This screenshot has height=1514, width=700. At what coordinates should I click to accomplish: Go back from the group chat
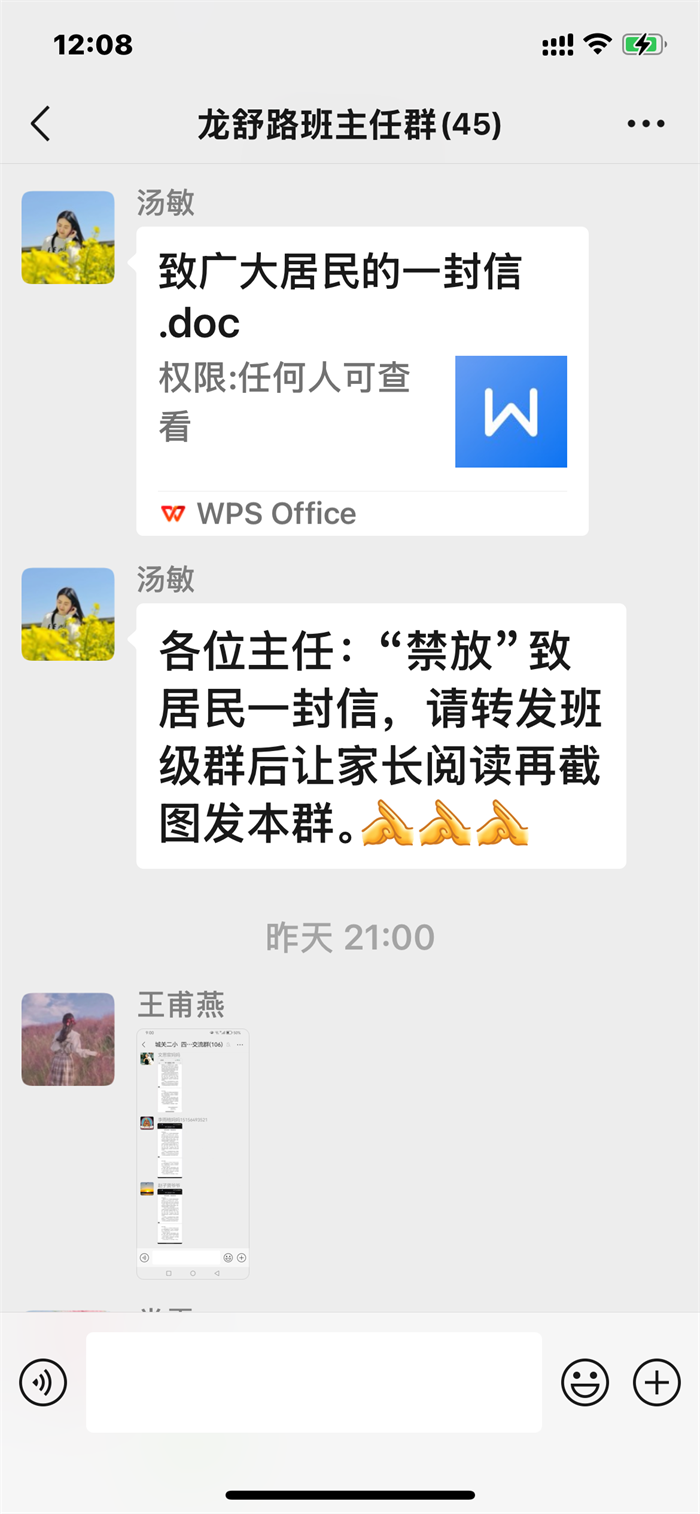pyautogui.click(x=40, y=125)
